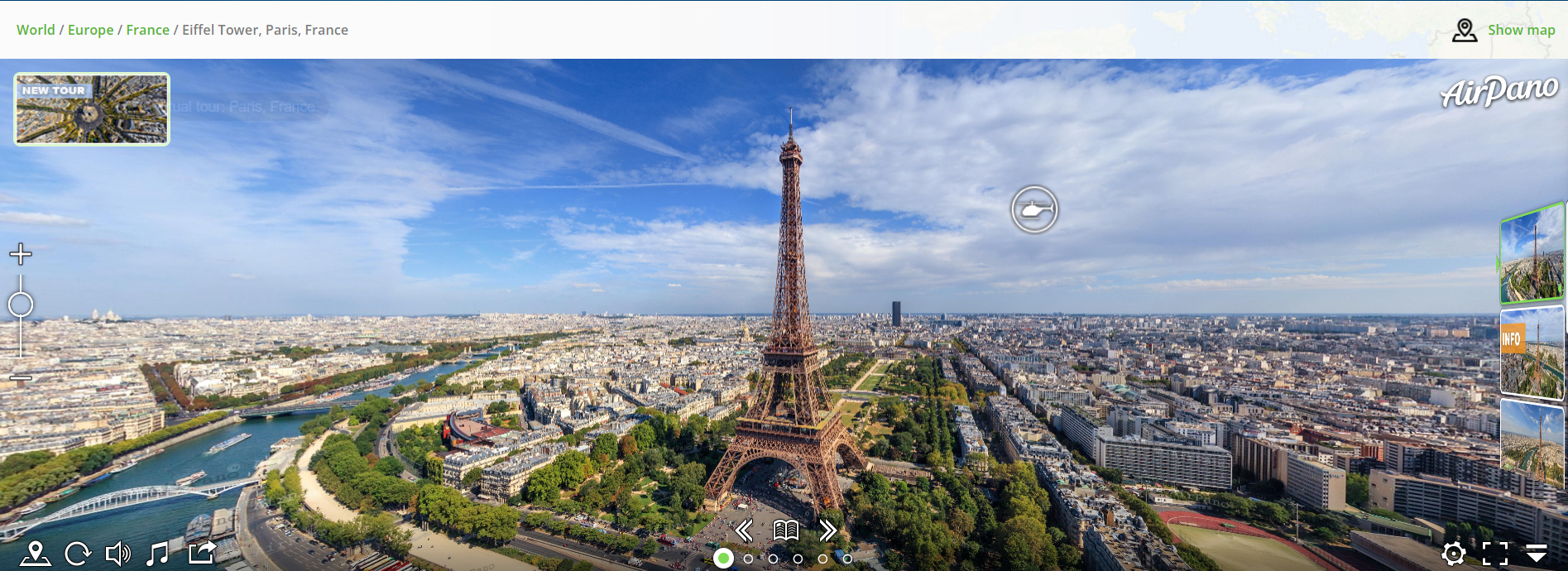
Task: Toggle auto-rotation icon
Action: coord(78,553)
